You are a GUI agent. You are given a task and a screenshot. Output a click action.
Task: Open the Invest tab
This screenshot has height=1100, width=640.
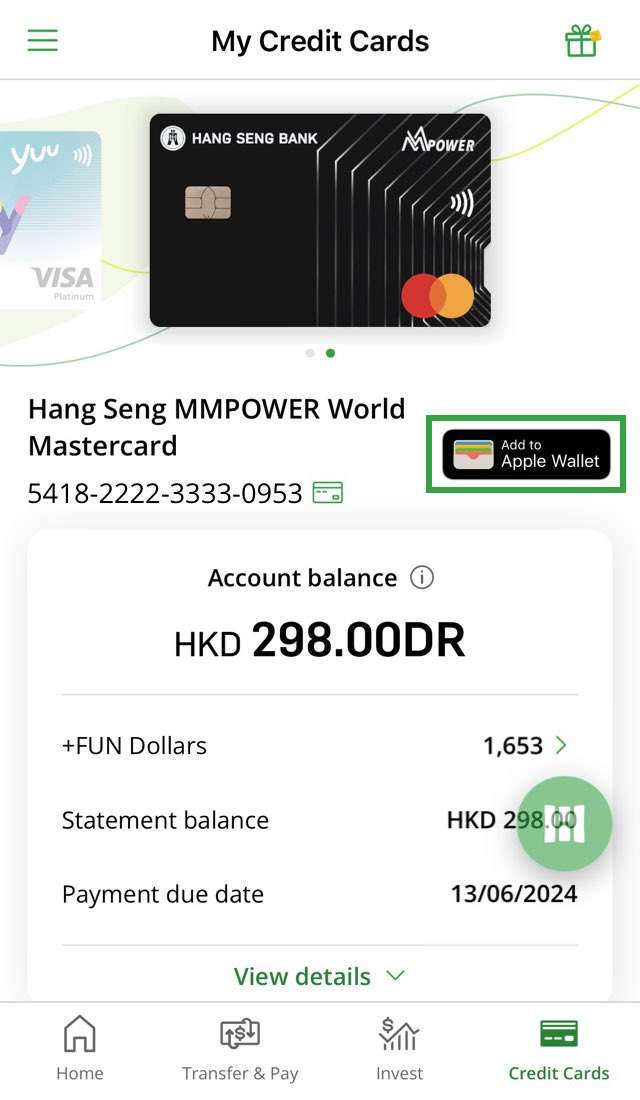(x=399, y=1050)
